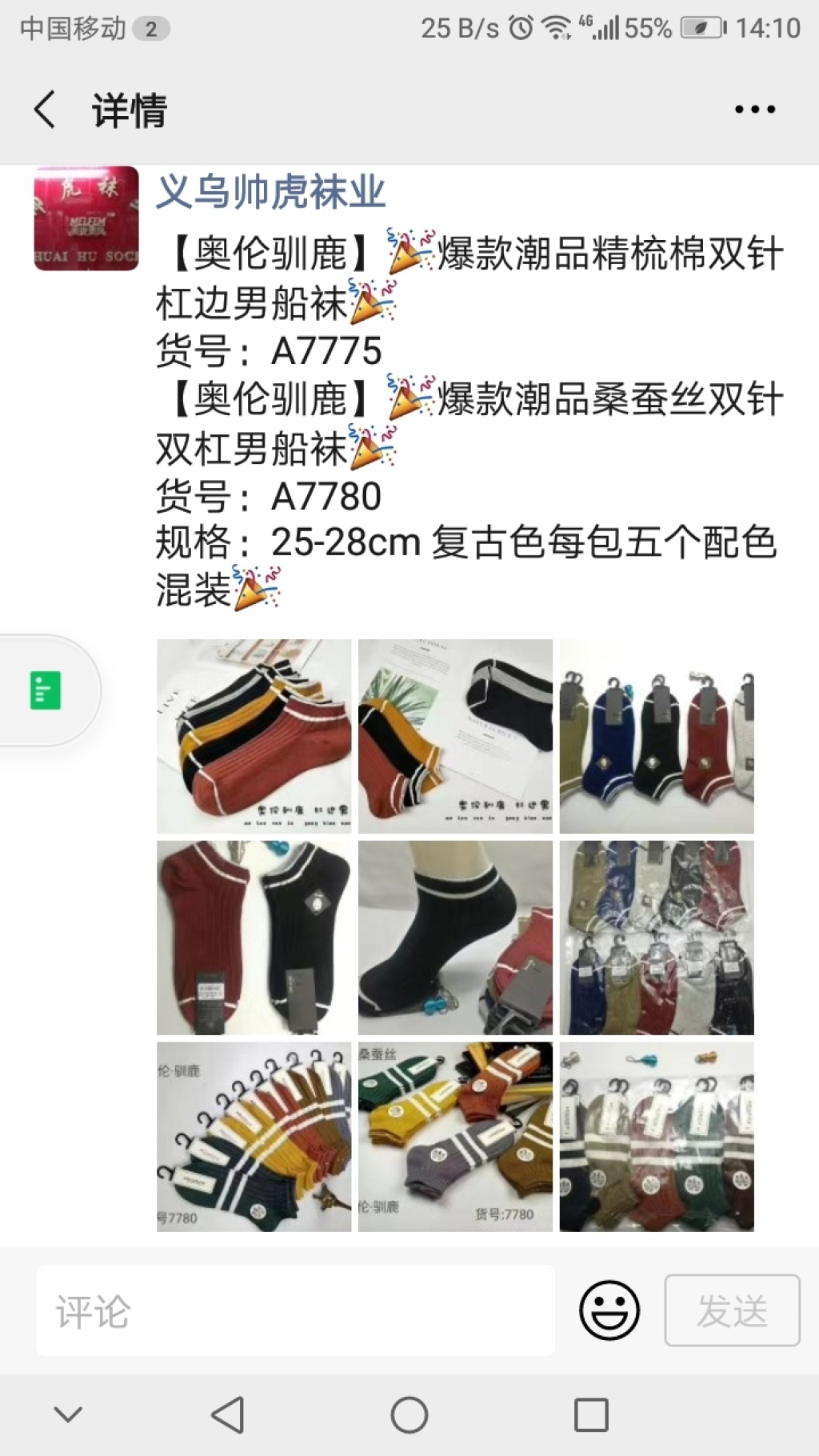View photo of black sock on white card
This screenshot has height=1456, width=819.
pos(455,736)
